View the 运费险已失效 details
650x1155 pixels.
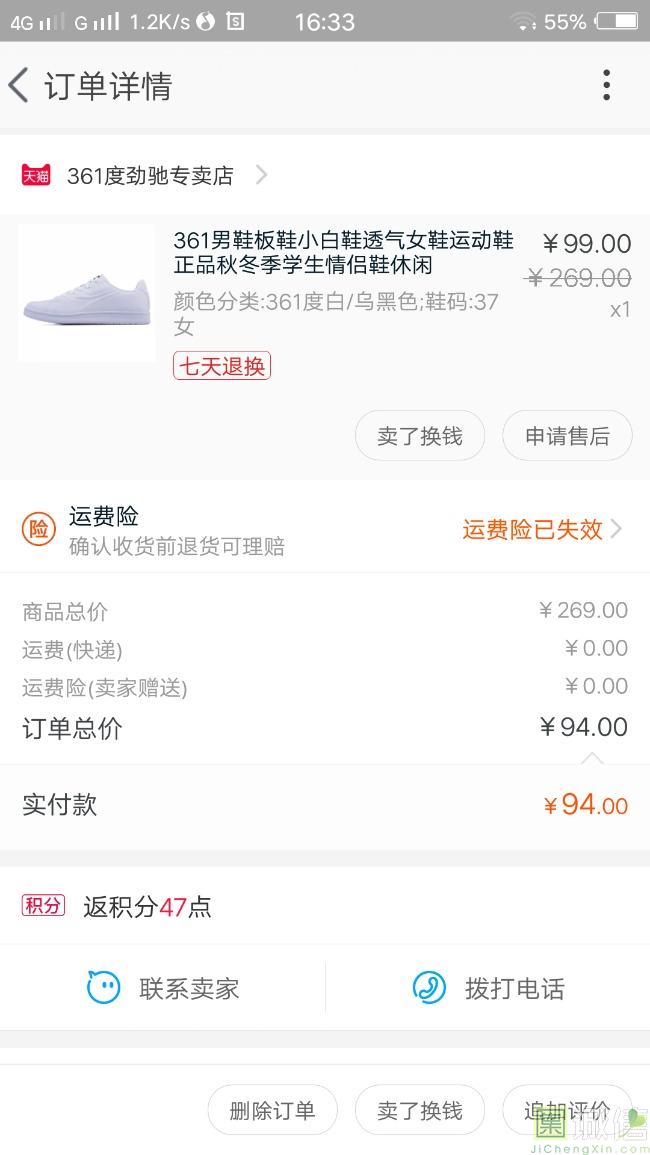(x=540, y=530)
